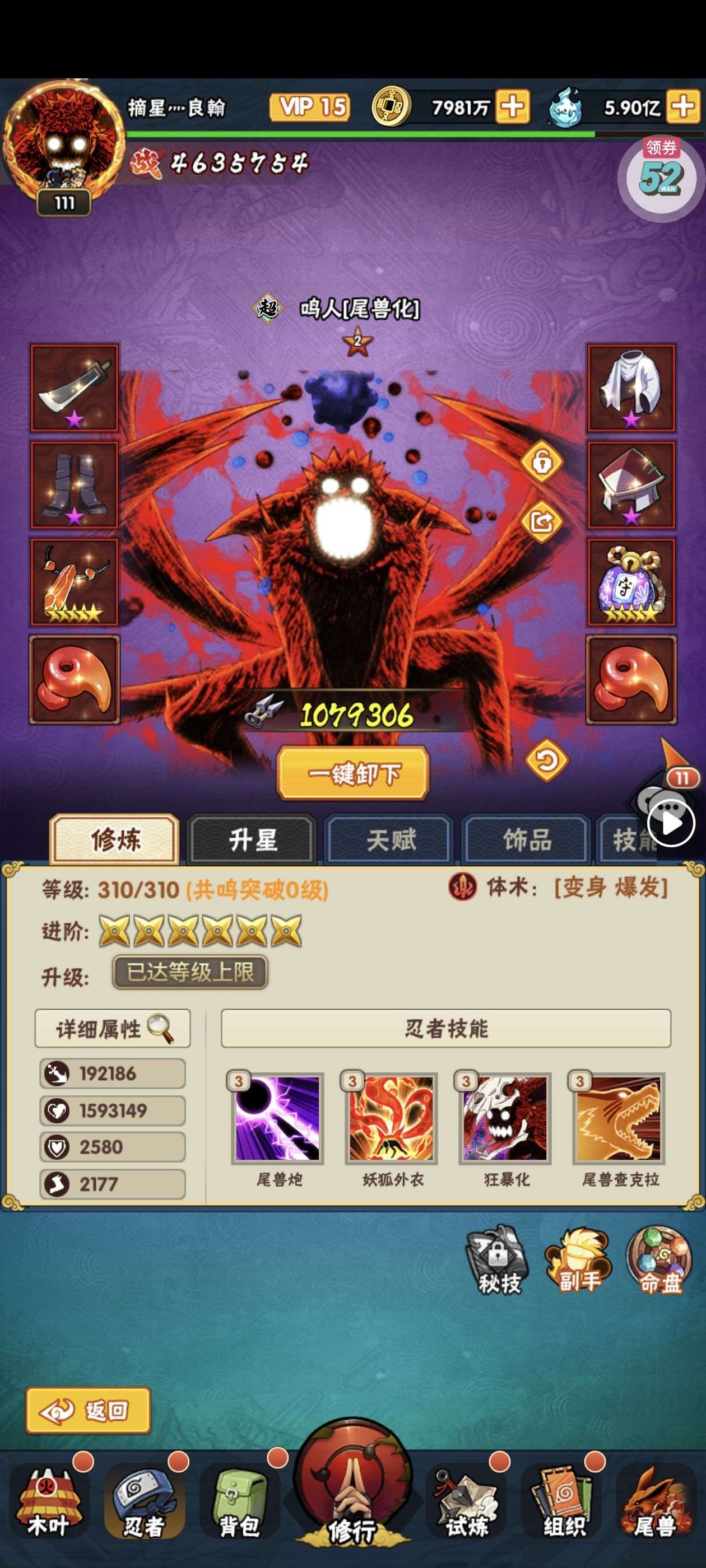View the 妖狐外衣 skill
706x1568 pixels.
coord(392,1119)
